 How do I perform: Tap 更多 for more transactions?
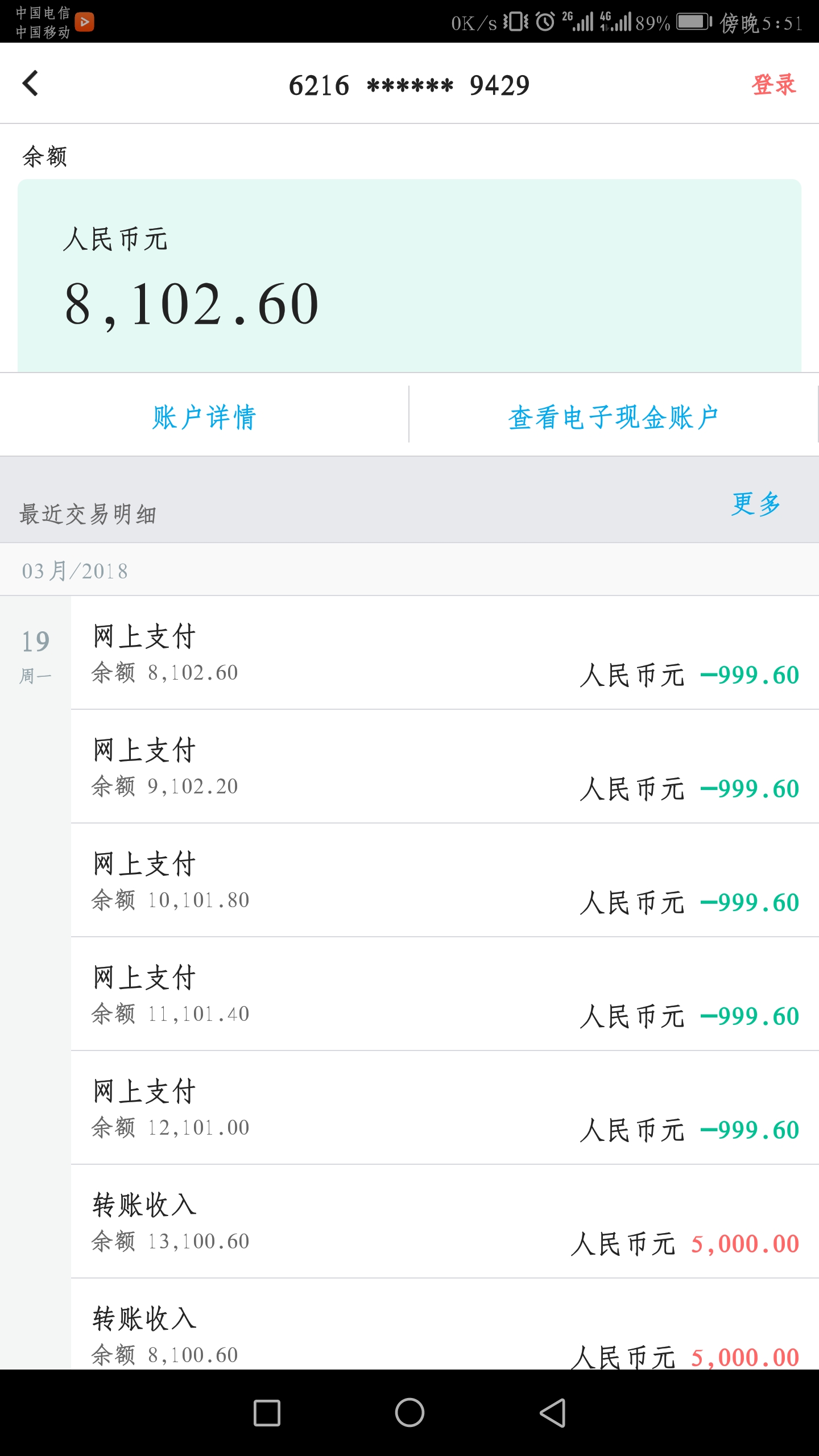click(756, 504)
